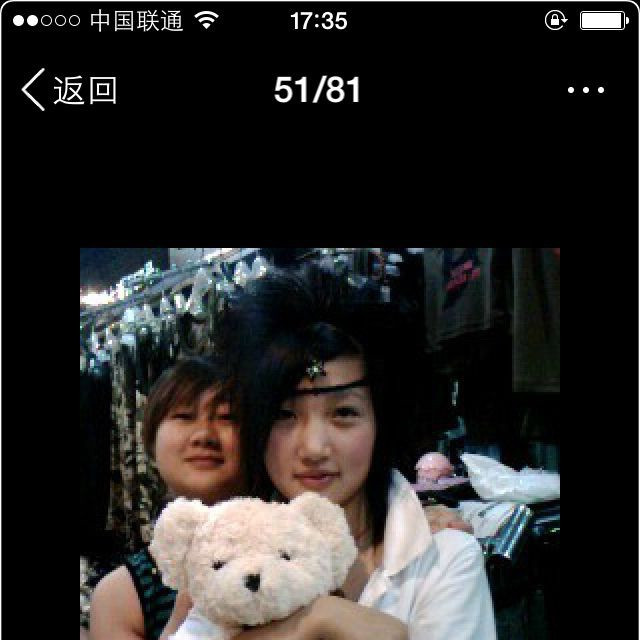Go back using the 返回 button

coord(69,90)
